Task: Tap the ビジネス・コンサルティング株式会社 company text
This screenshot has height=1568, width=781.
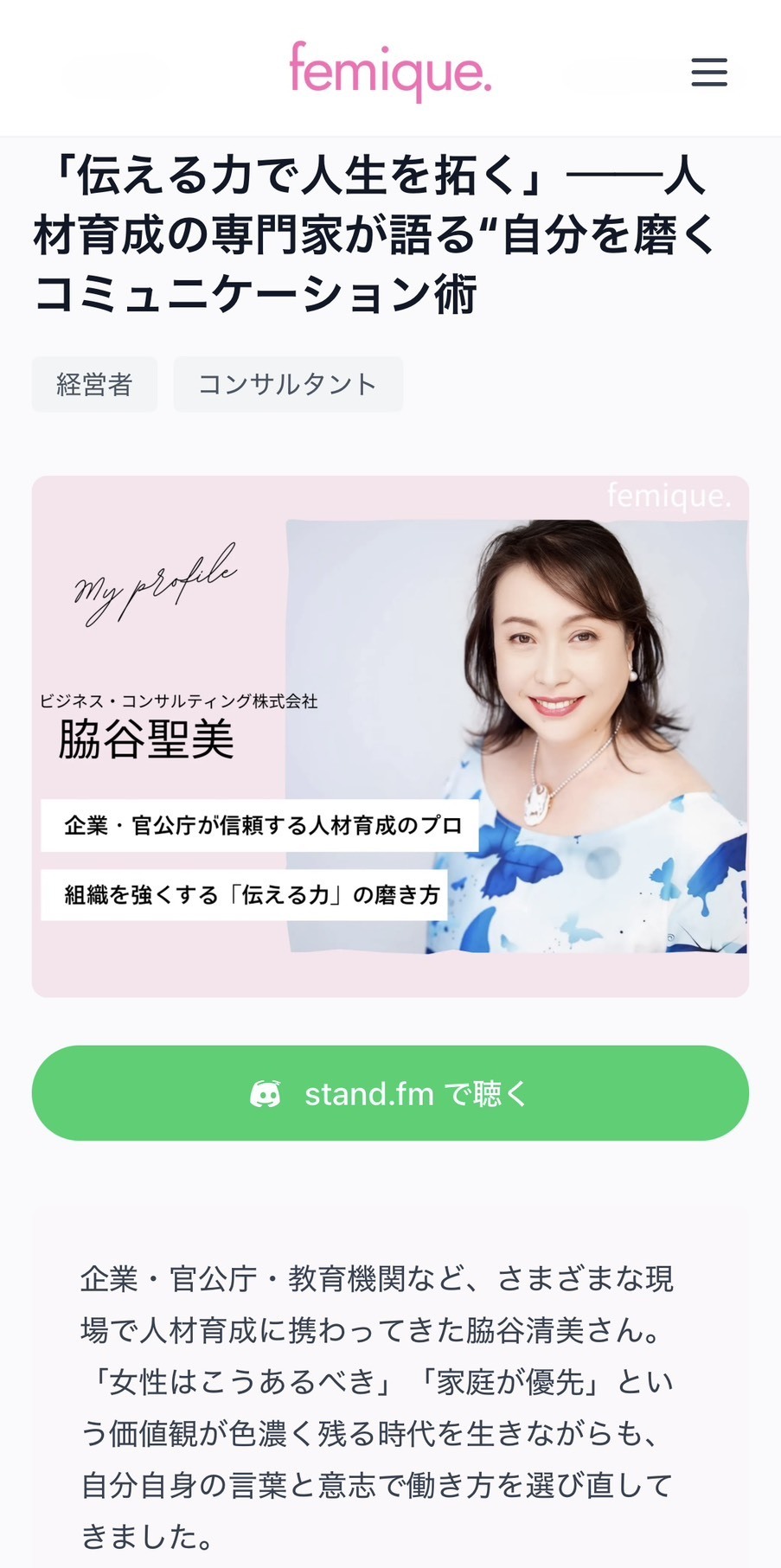Action: coord(180,702)
